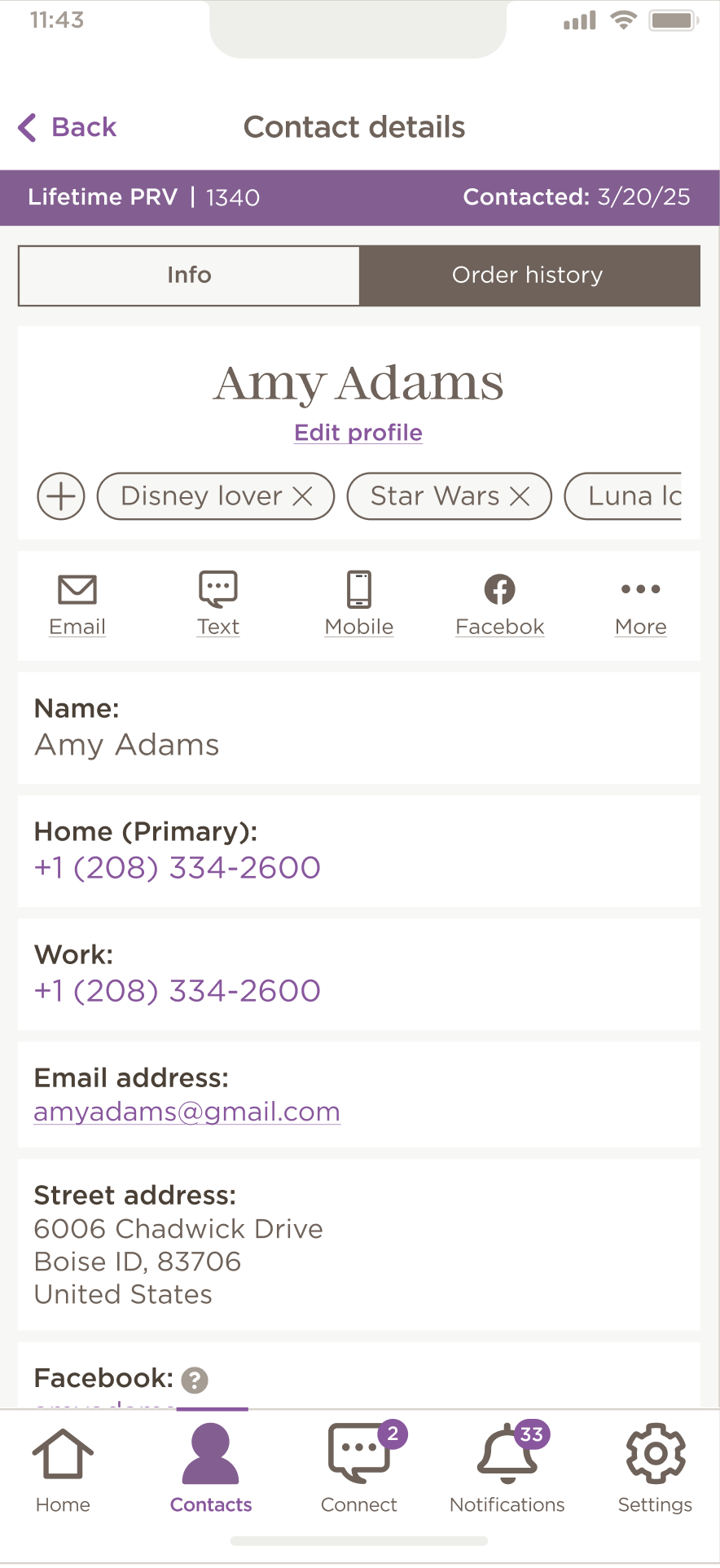
Task: Open the Settings tab
Action: tap(655, 1469)
